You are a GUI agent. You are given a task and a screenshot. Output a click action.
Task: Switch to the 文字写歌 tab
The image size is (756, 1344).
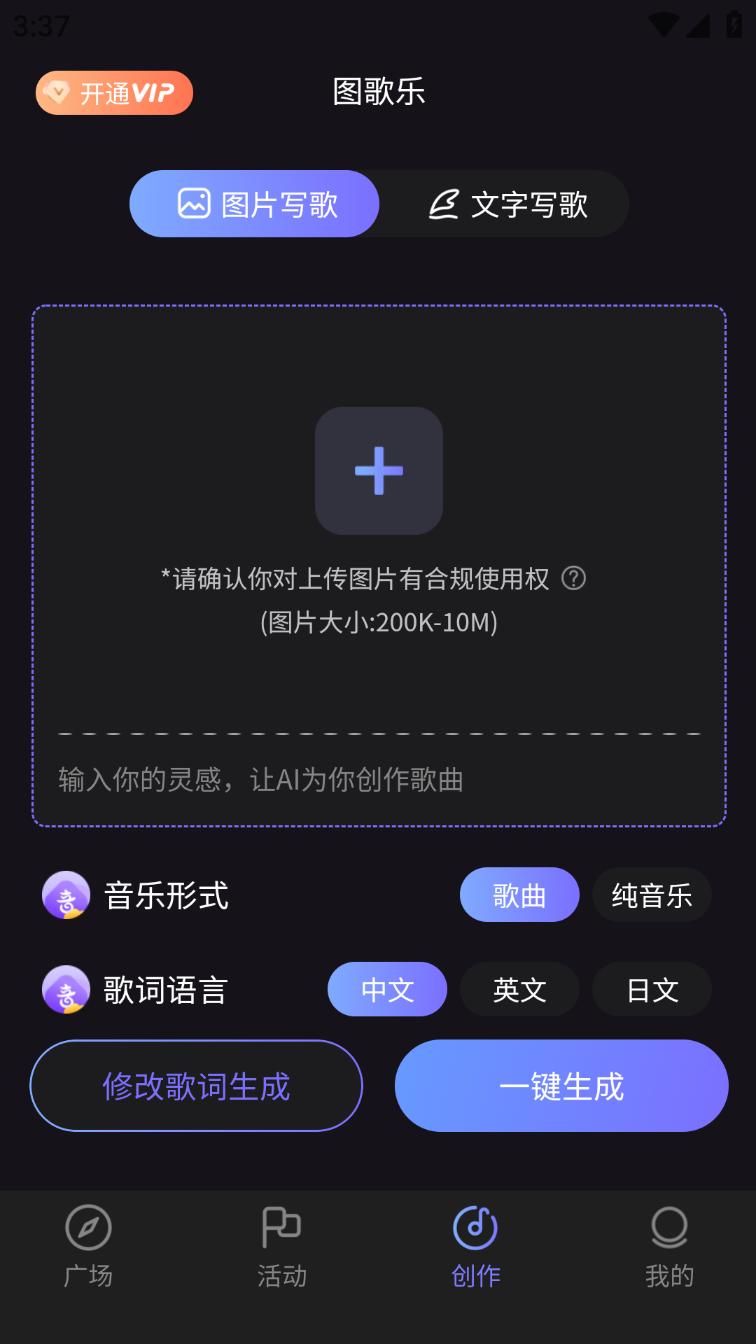pyautogui.click(x=508, y=204)
